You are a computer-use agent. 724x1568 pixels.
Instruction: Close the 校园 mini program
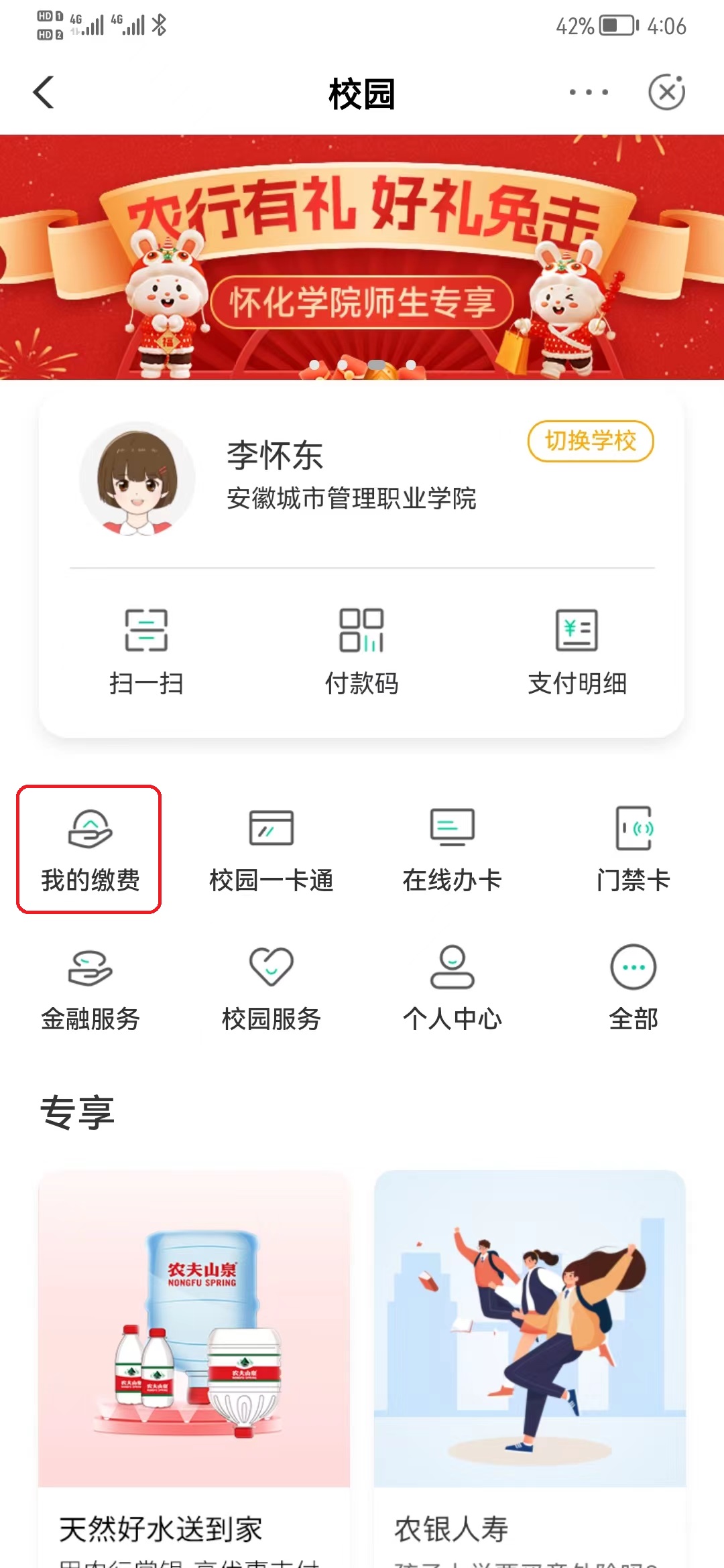[666, 92]
